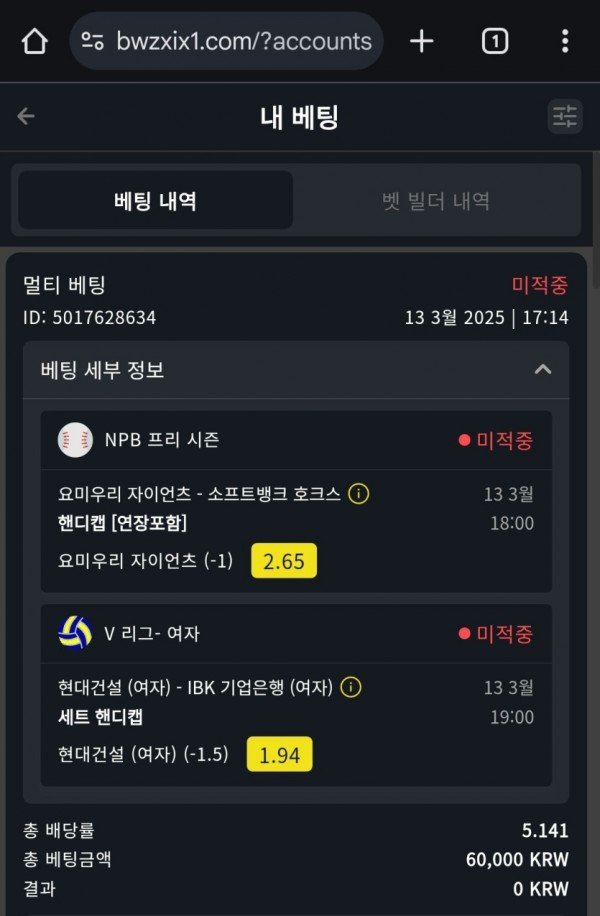Image resolution: width=600 pixels, height=916 pixels.
Task: Open info icon for 현대건설 match
Action: 350,687
